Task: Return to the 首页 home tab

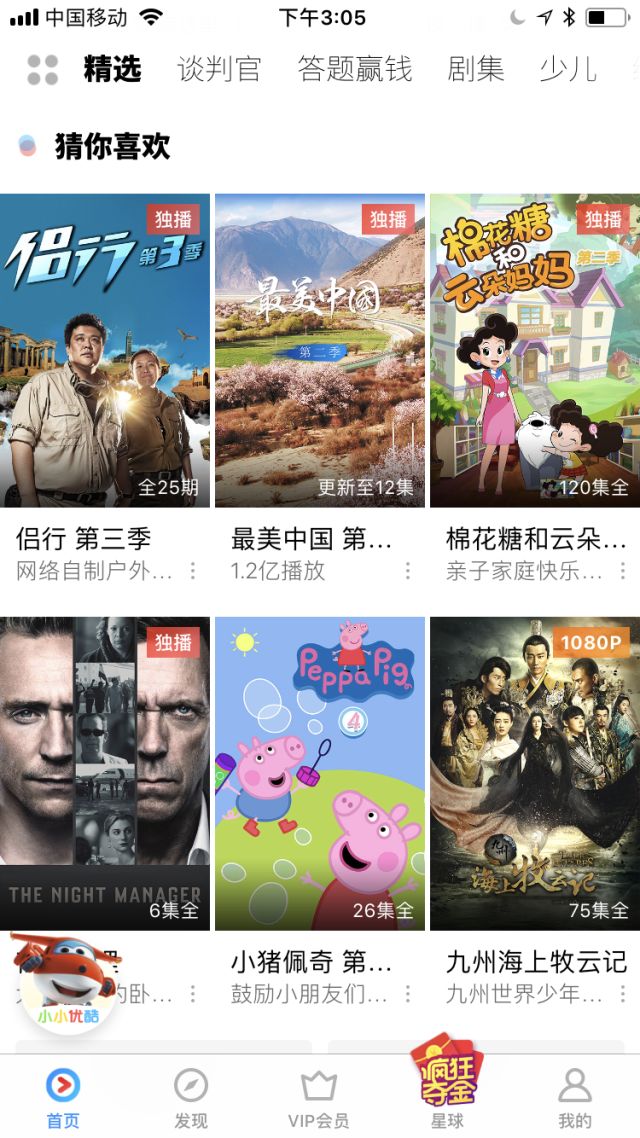Action: pos(62,1097)
